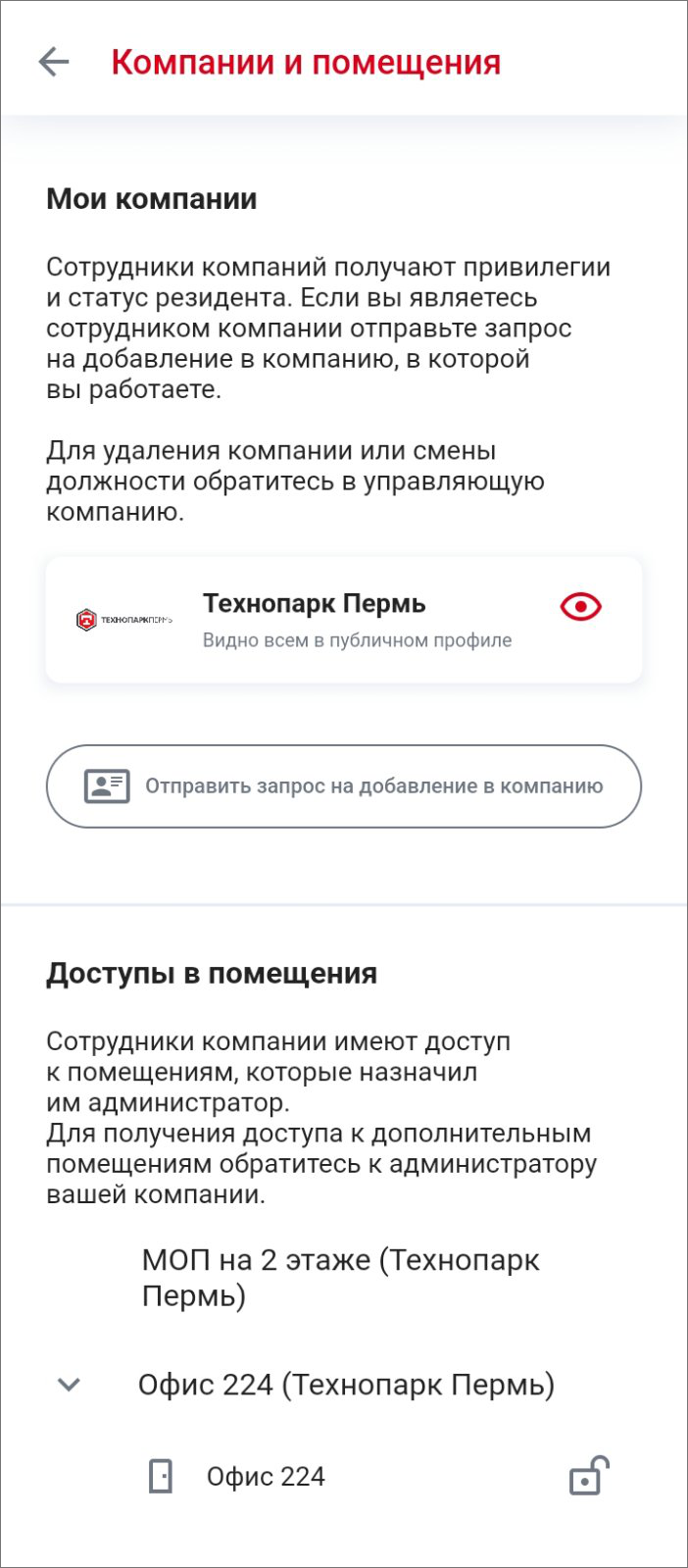Image resolution: width=688 pixels, height=1568 pixels.
Task: Open МОП на 2 этаже access row
Action: (341, 1278)
